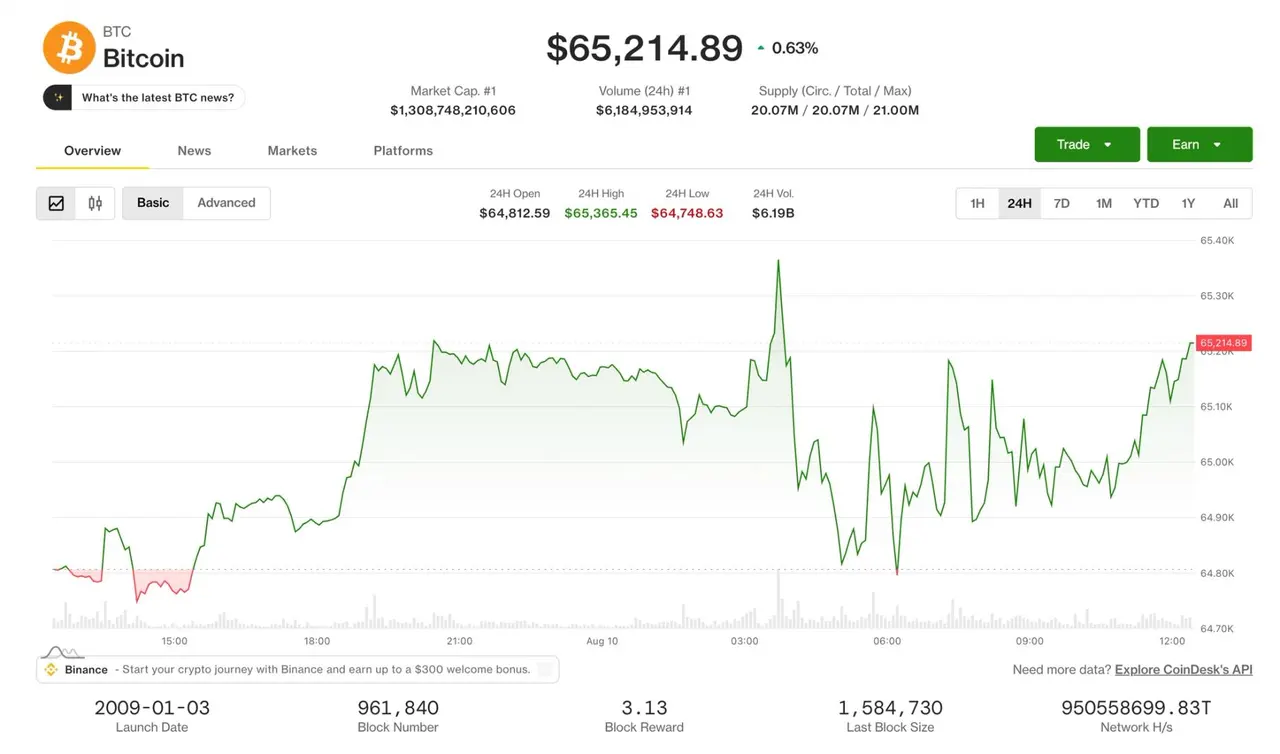Expand the Trade dropdown button
The image size is (1280, 754).
point(1087,144)
